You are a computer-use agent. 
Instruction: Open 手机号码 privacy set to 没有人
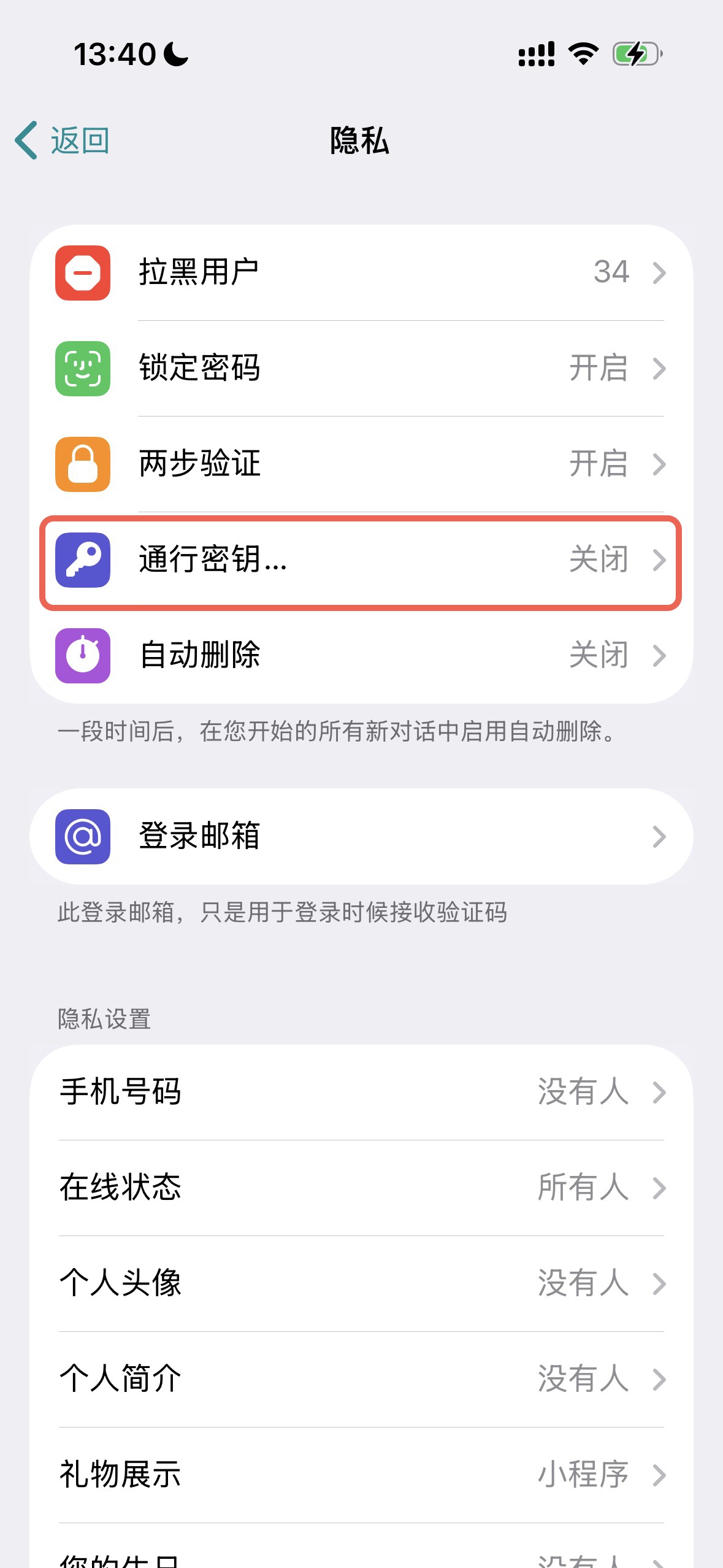coord(362,1092)
